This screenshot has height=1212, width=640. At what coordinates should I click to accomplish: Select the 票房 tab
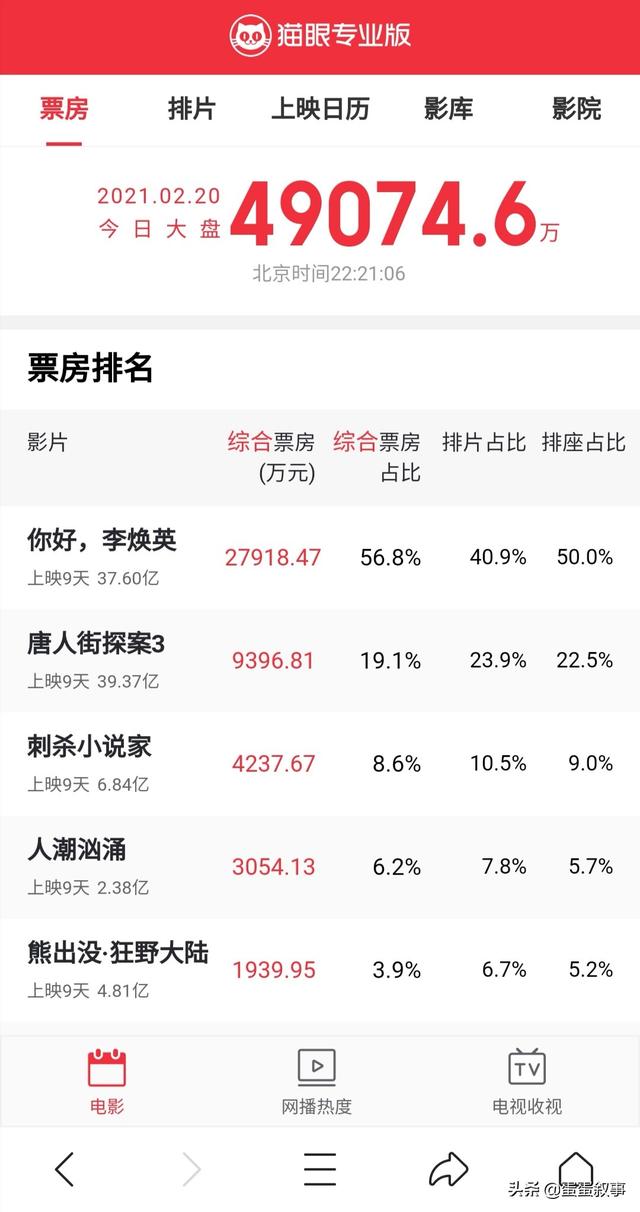[64, 109]
